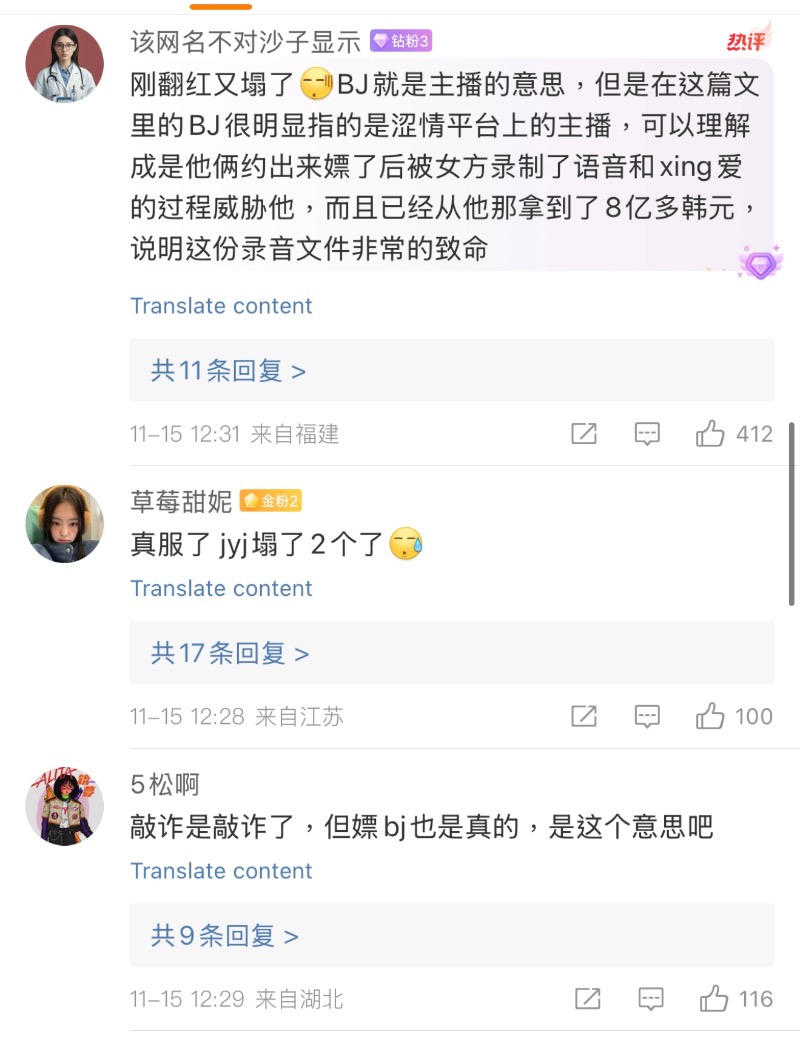
Task: Open username 该网名不对沙子显示's profile
Action: 245,41
